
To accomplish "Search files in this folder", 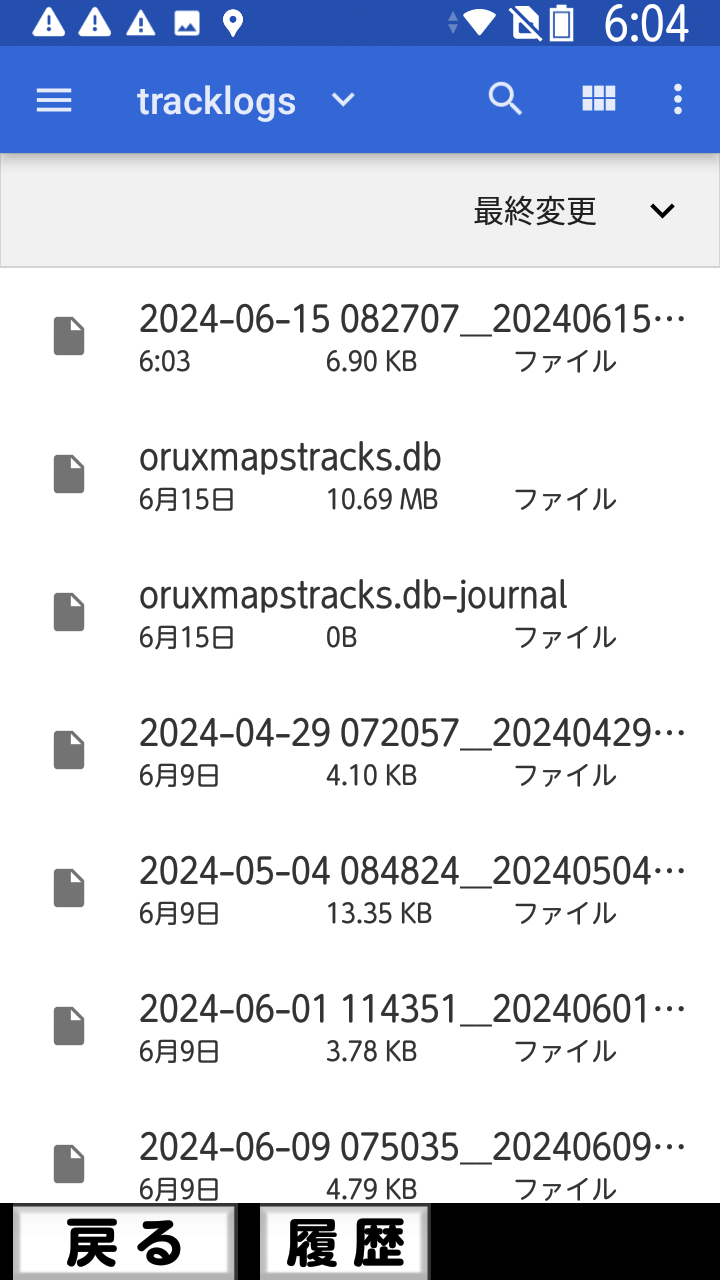I will pyautogui.click(x=505, y=100).
